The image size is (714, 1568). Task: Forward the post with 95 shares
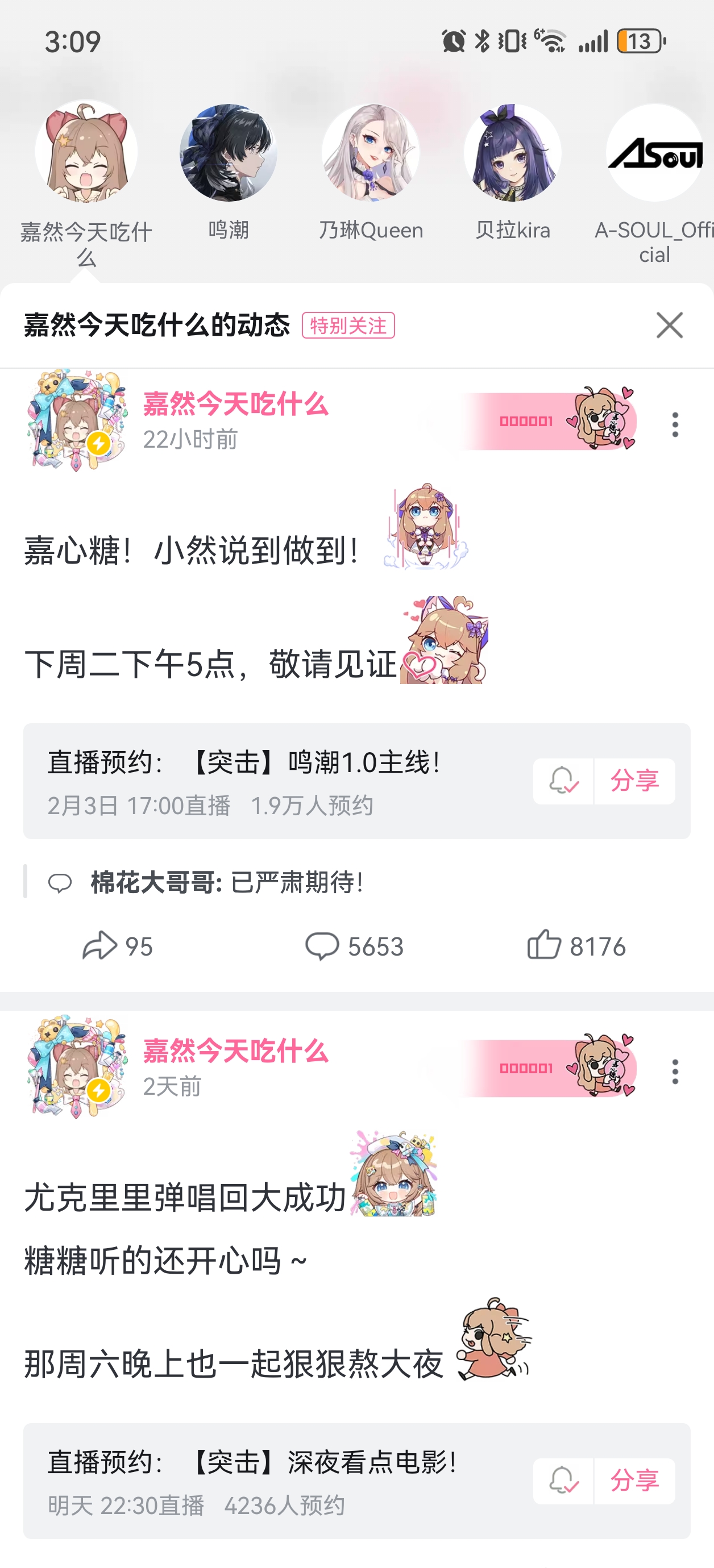(x=117, y=946)
